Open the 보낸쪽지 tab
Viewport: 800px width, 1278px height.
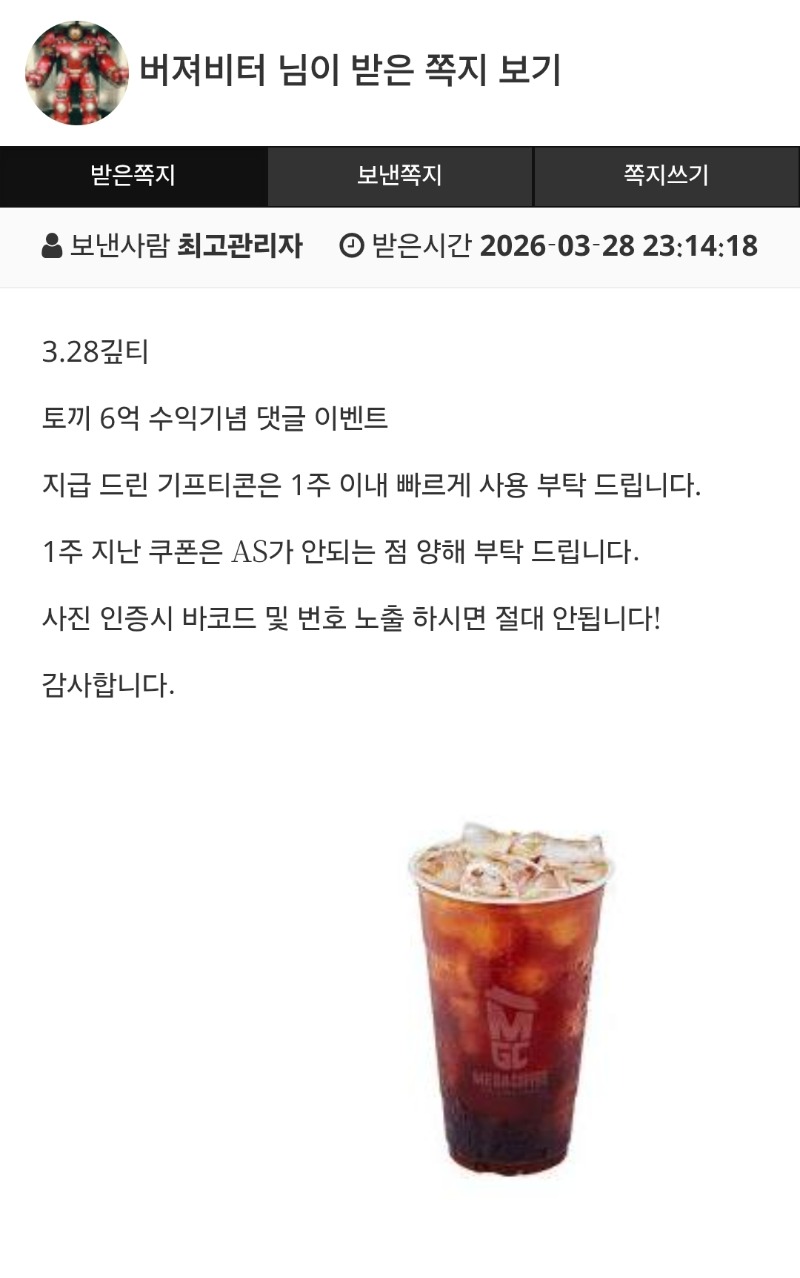[x=400, y=176]
